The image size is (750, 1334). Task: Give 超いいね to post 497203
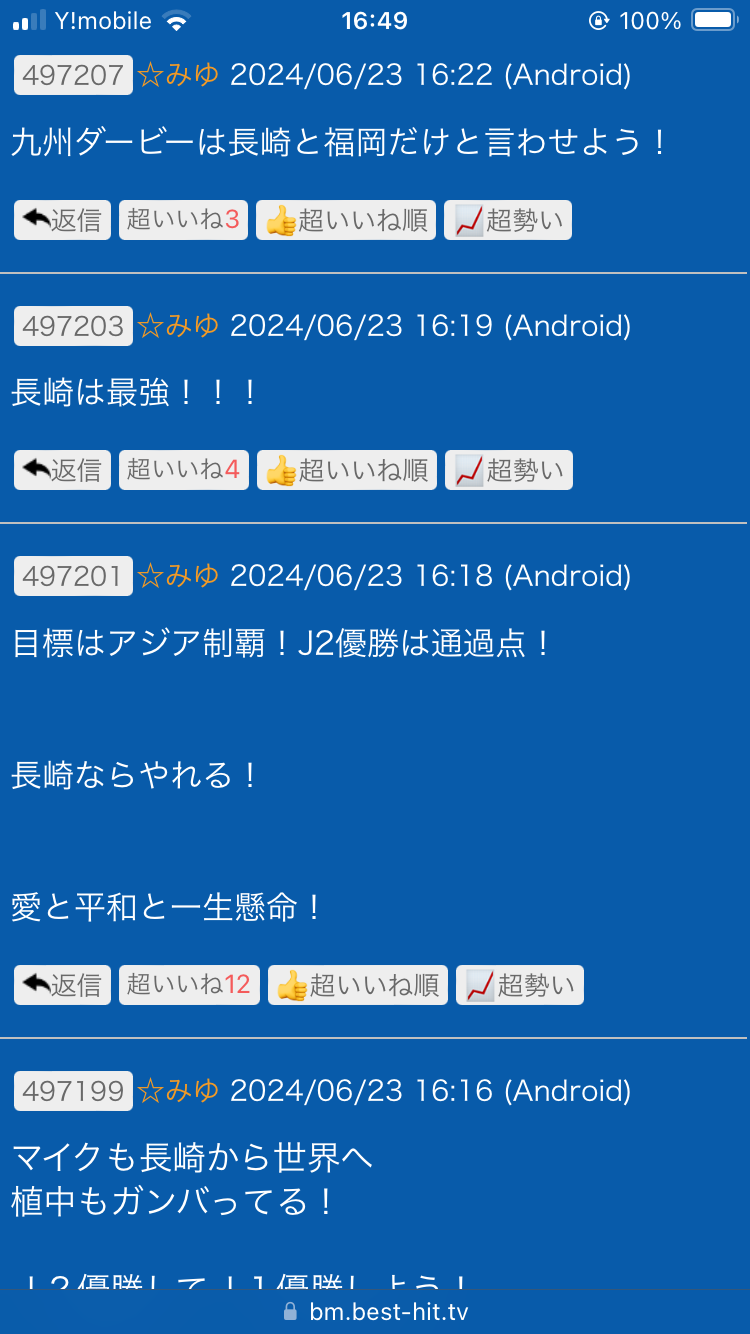(x=183, y=470)
